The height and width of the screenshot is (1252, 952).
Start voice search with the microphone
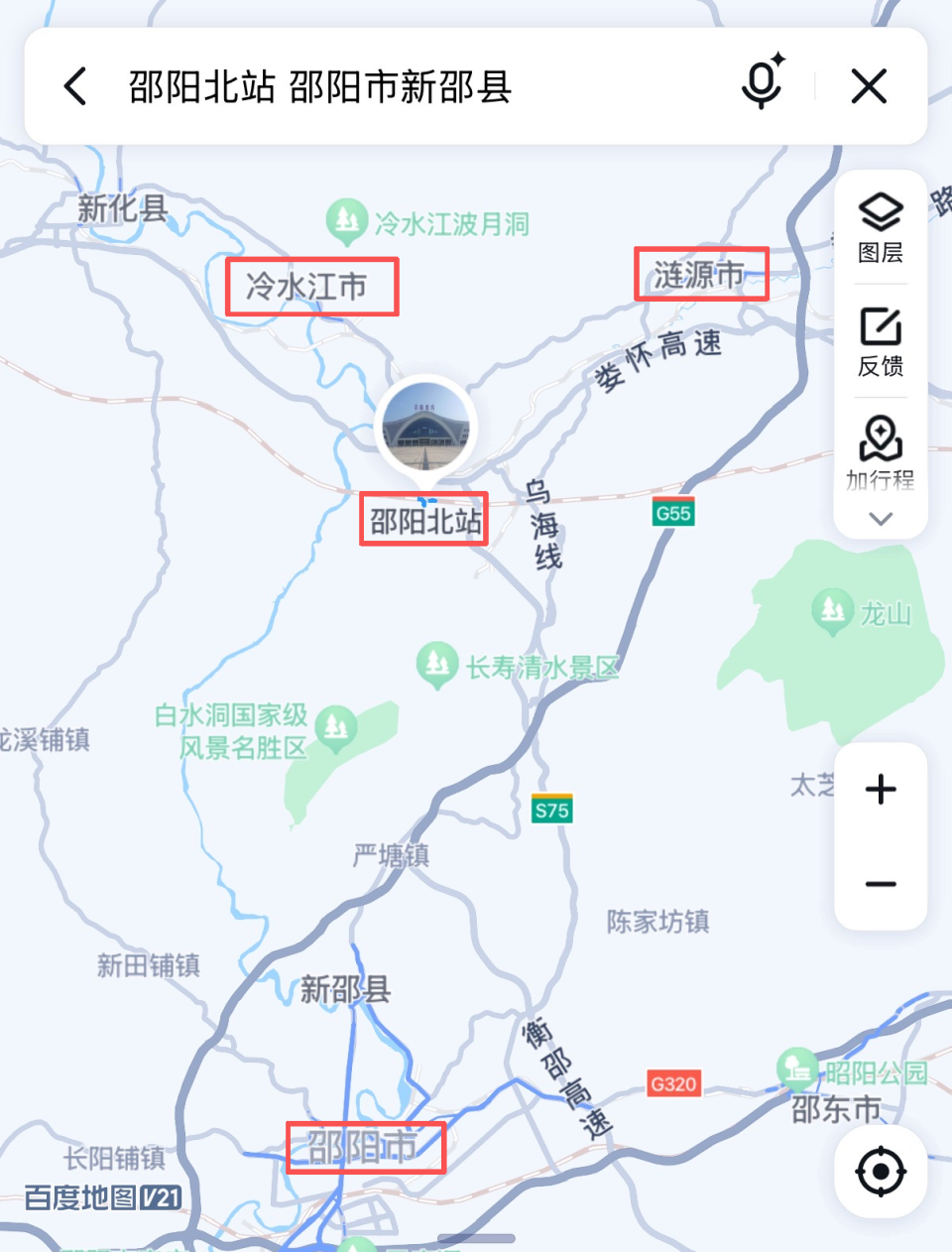pos(764,81)
